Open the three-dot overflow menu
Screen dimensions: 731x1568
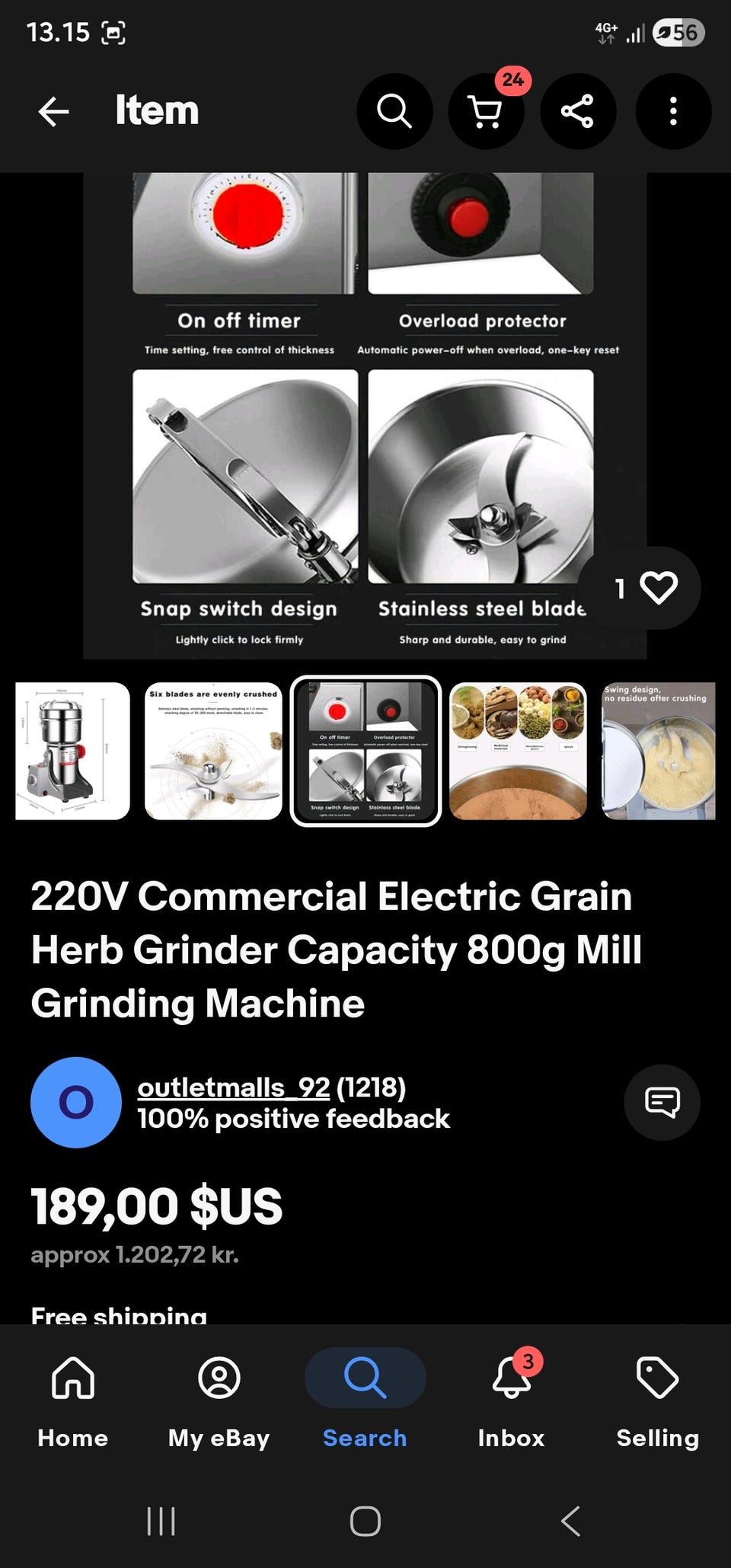point(673,111)
